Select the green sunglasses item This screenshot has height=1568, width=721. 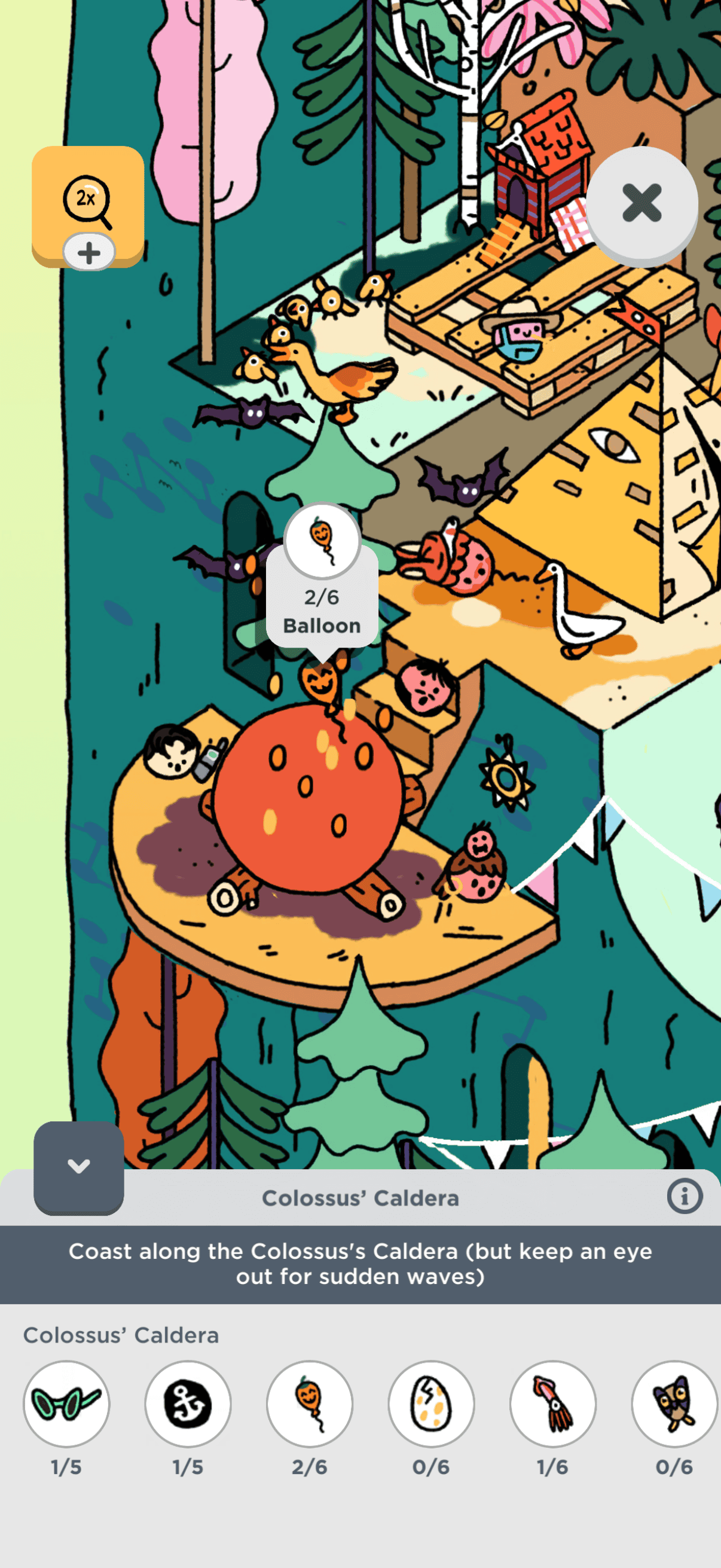(66, 1404)
